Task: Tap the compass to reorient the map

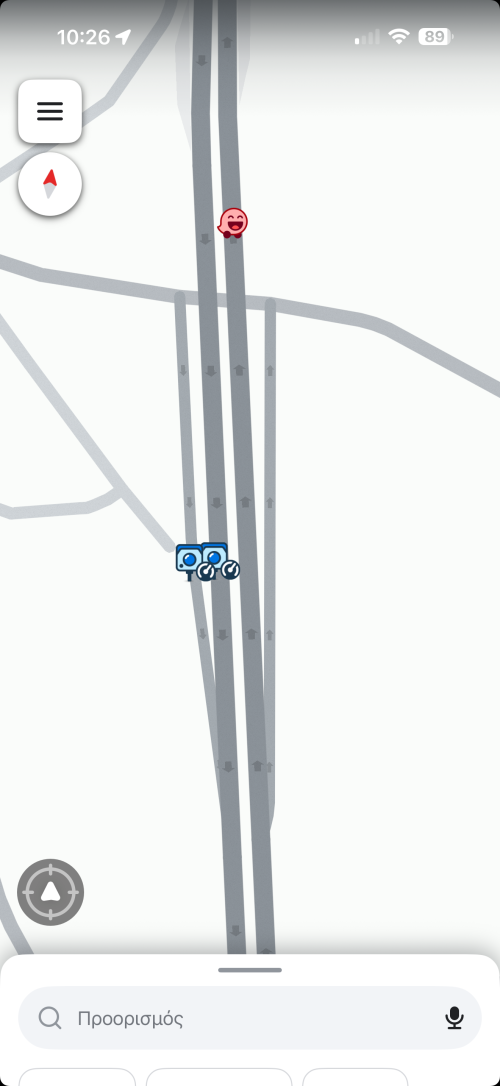Action: click(50, 184)
